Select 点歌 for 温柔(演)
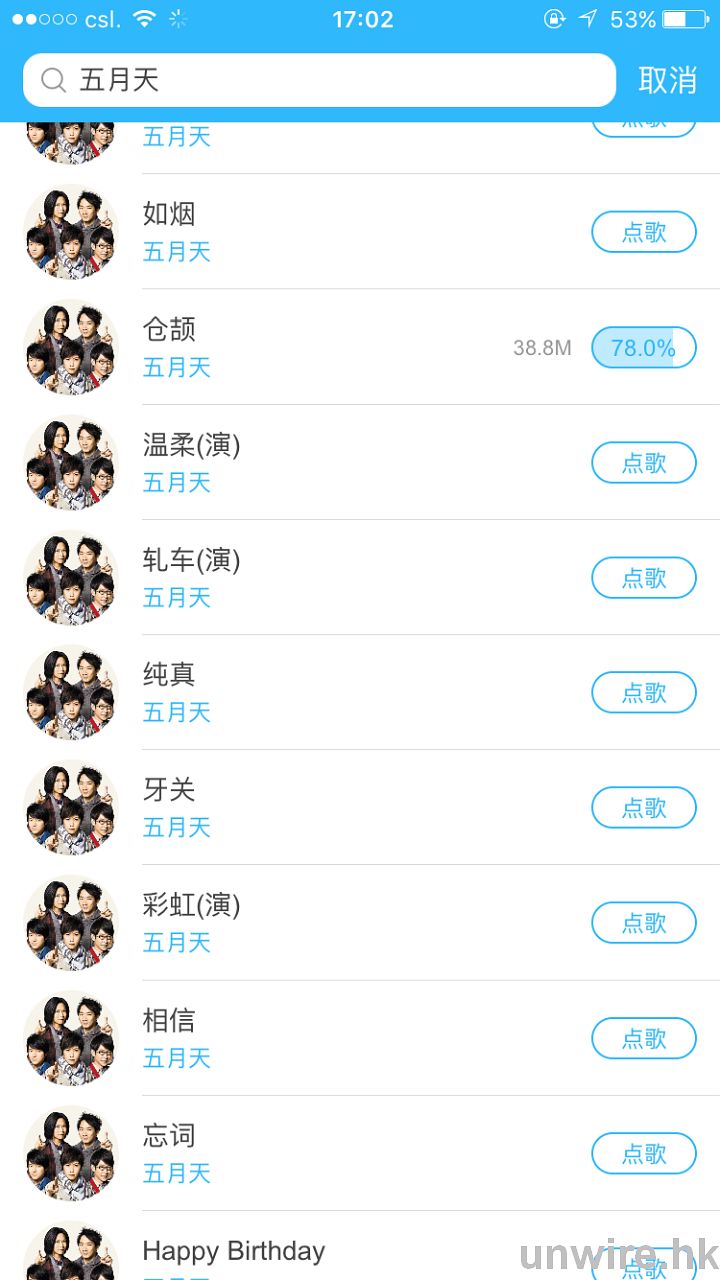720x1280 pixels. 644,463
